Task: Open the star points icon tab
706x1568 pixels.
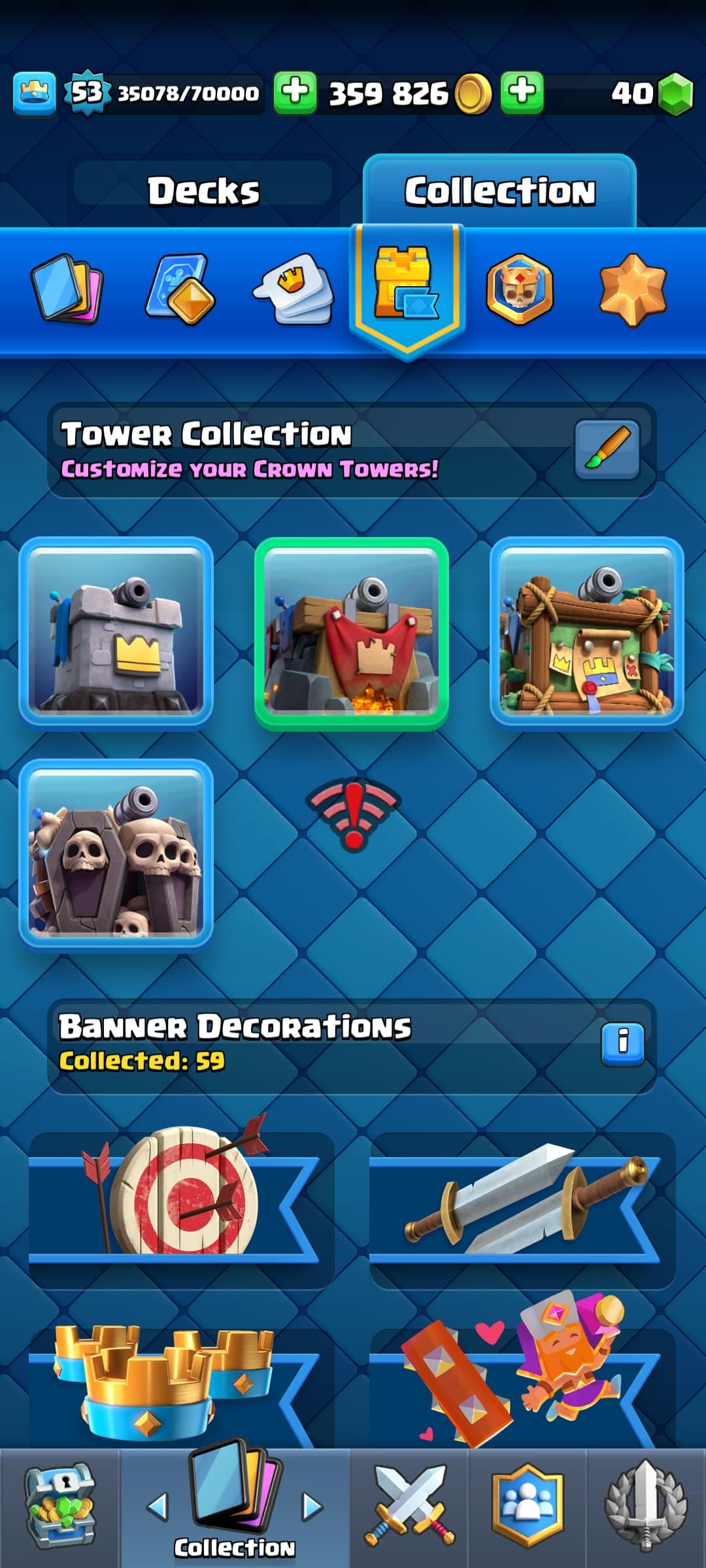Action: click(x=632, y=289)
